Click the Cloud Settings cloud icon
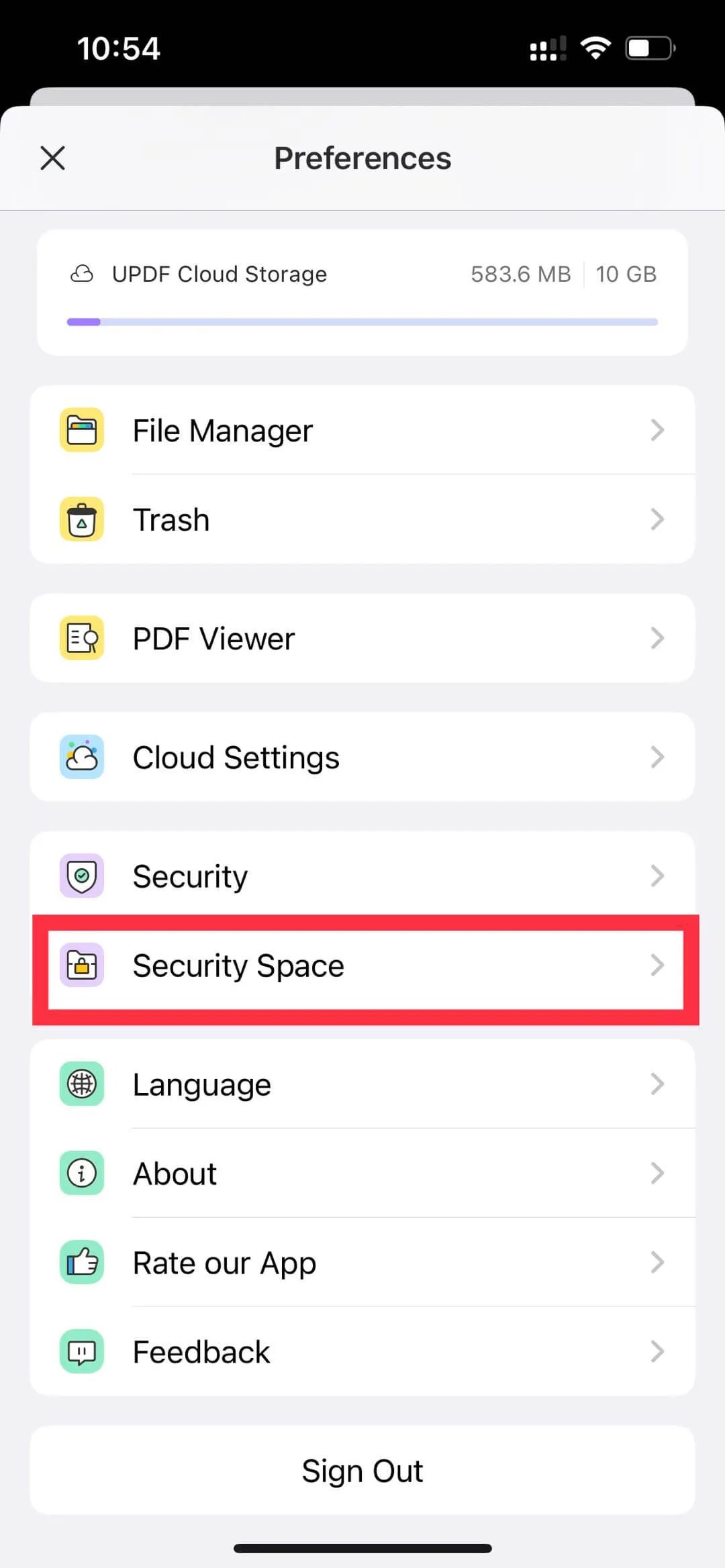725x1568 pixels. 81,756
